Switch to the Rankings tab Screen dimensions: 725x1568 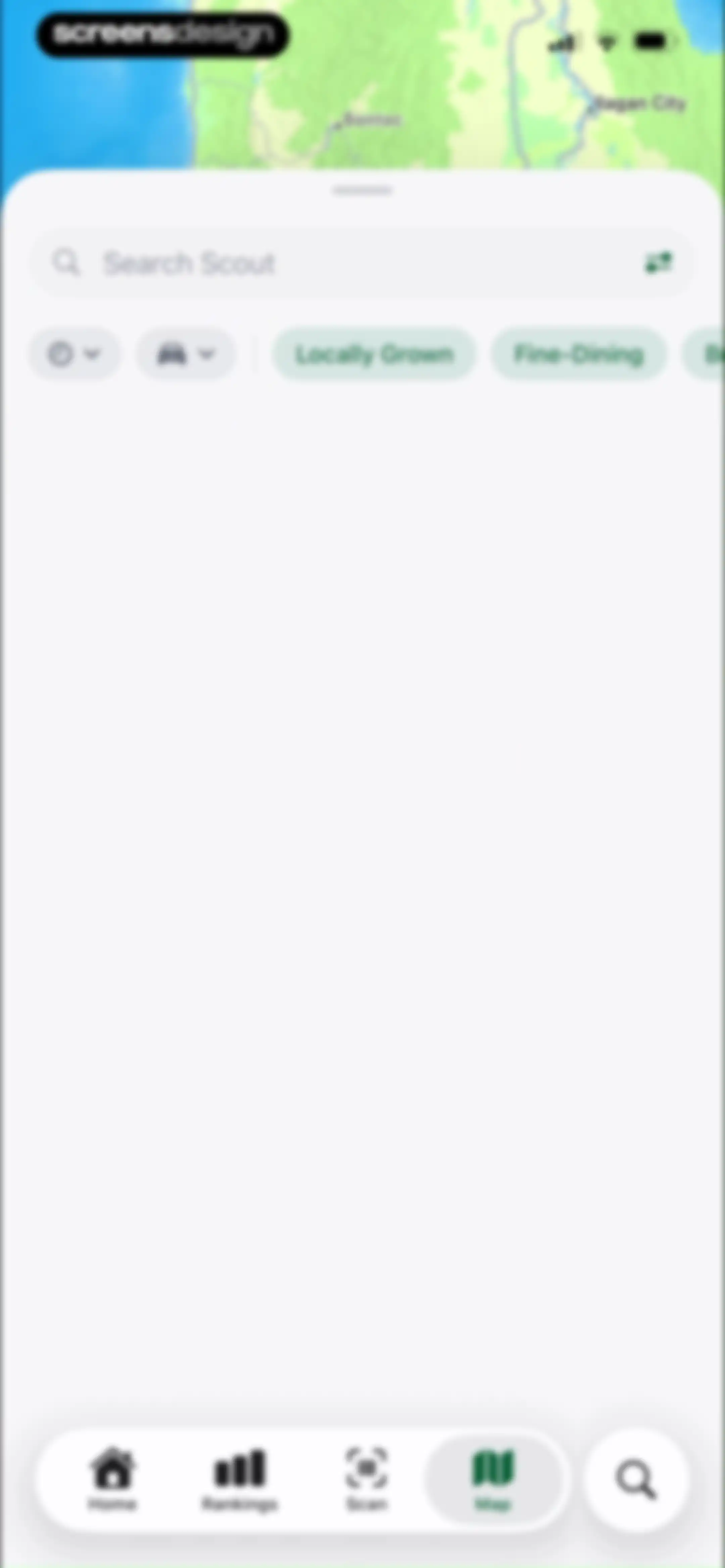tap(240, 1480)
